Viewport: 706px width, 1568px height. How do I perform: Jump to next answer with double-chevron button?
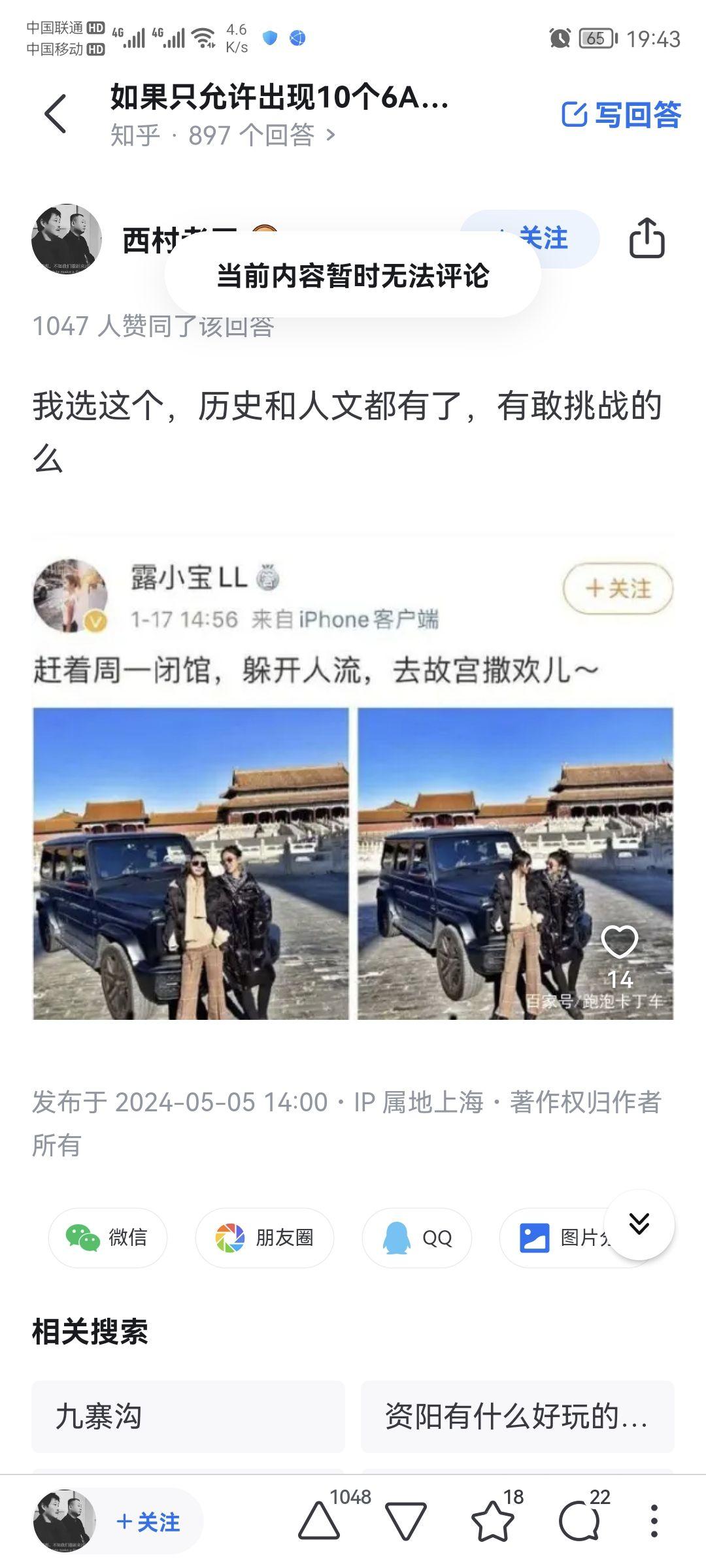pyautogui.click(x=639, y=1224)
